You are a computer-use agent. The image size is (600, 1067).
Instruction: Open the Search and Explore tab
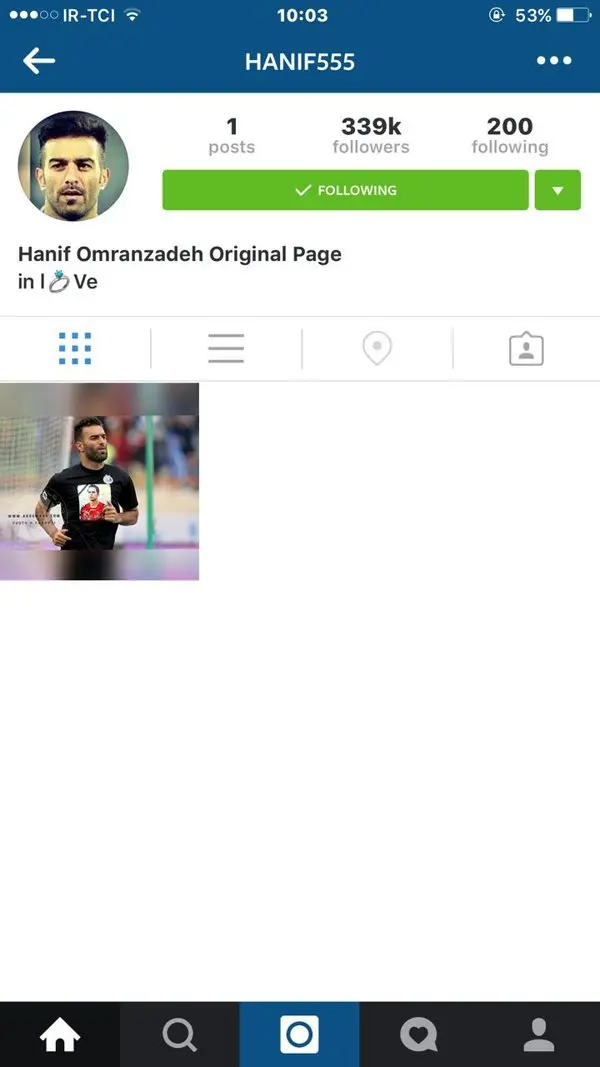point(180,1034)
